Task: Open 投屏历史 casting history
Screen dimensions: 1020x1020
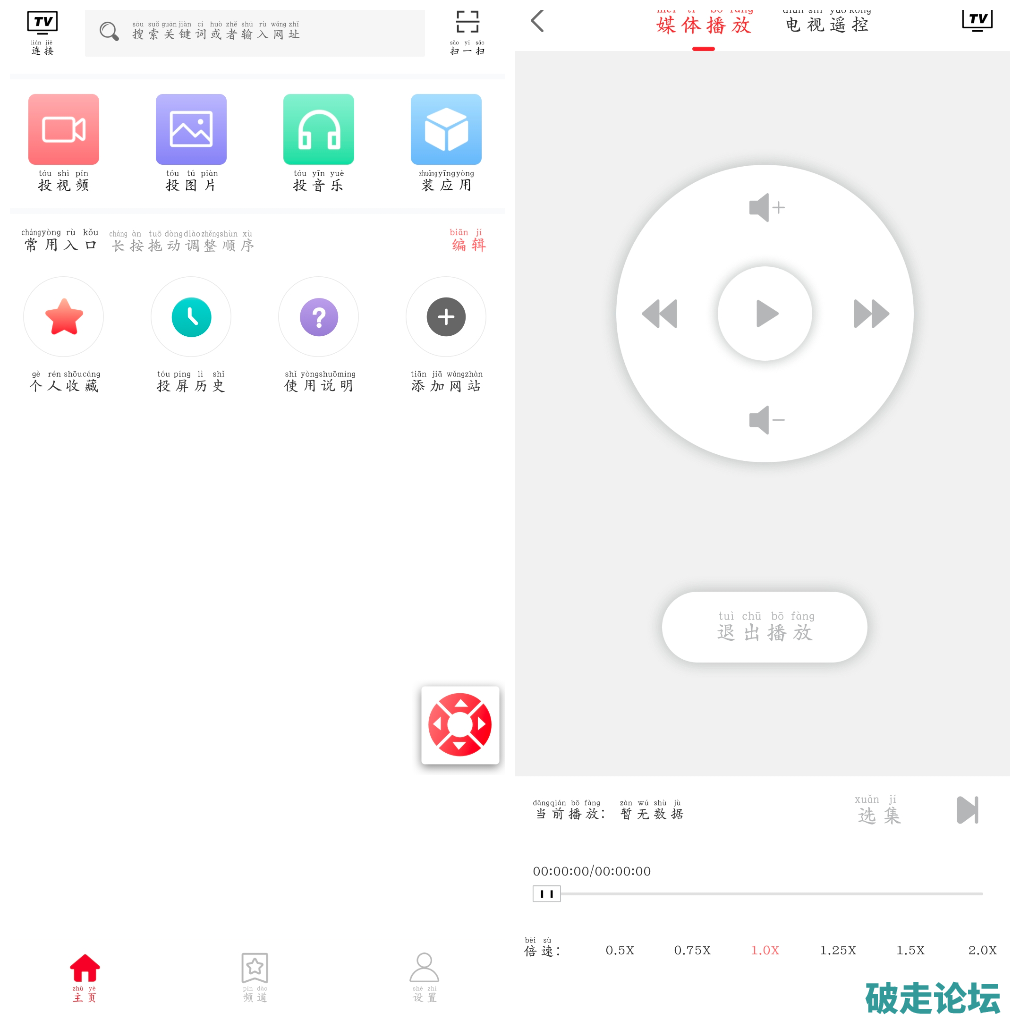Action: [x=191, y=318]
